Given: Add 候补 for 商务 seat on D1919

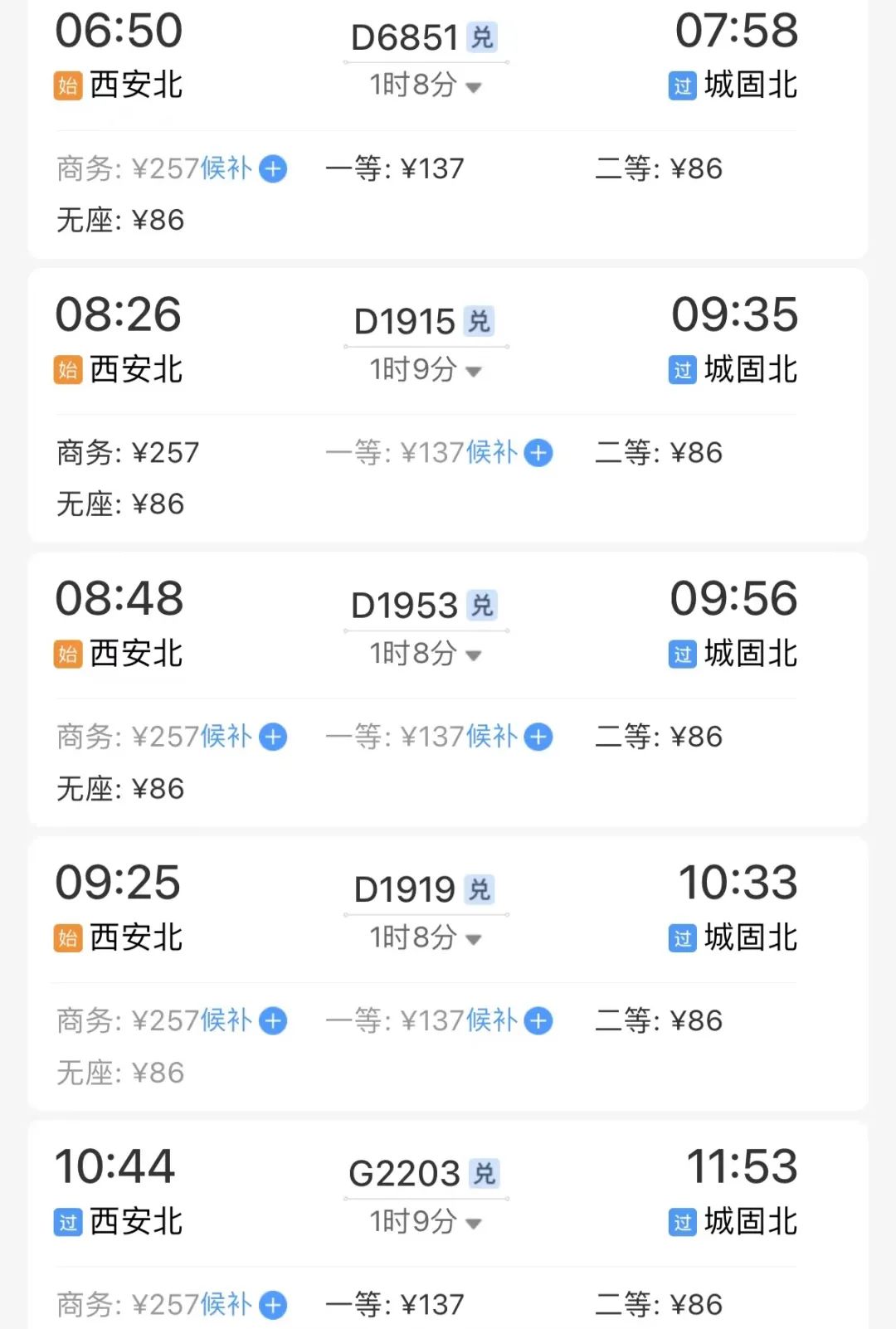Looking at the screenshot, I should [273, 1020].
